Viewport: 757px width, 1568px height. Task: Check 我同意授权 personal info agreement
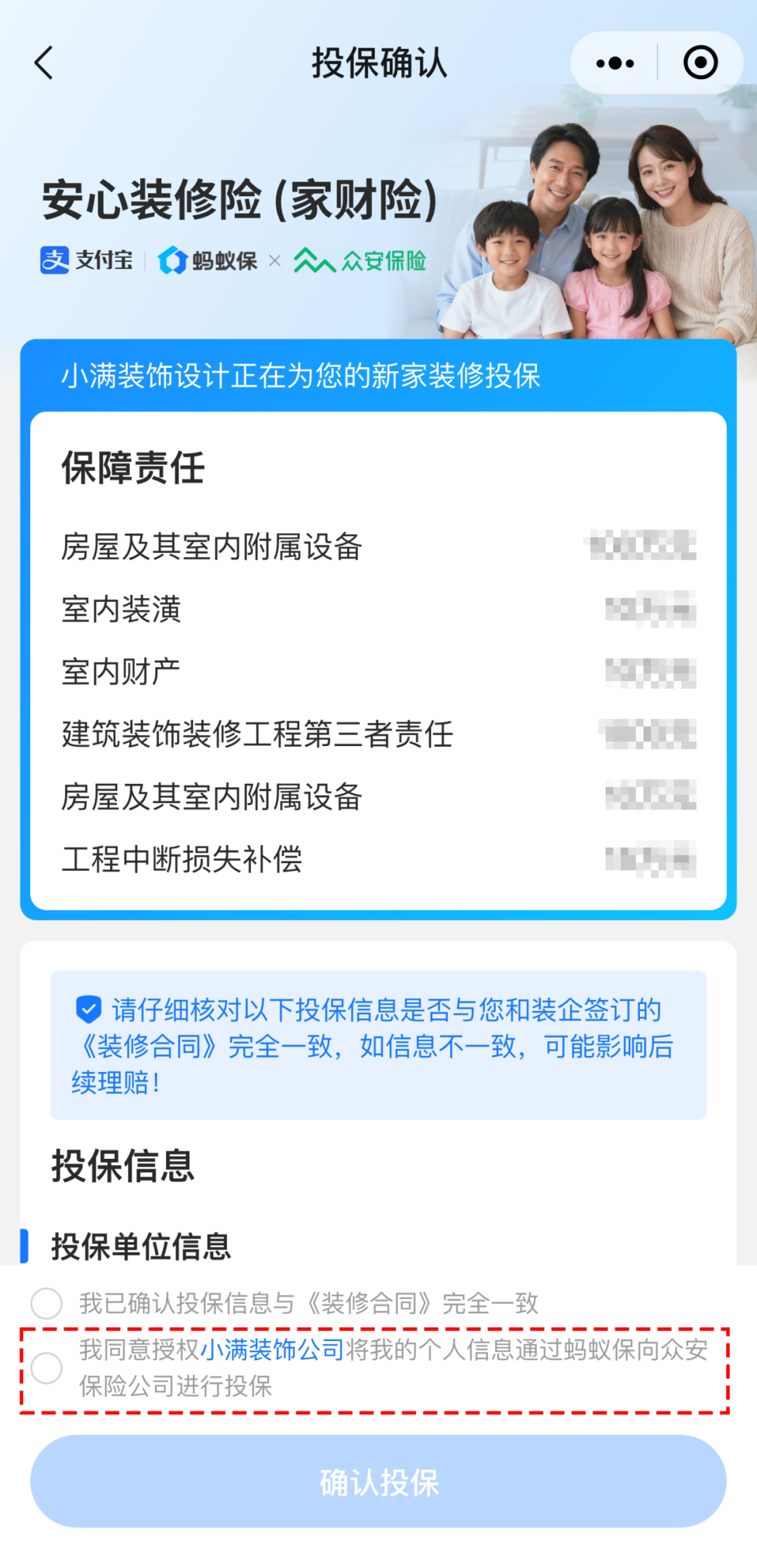47,1368
